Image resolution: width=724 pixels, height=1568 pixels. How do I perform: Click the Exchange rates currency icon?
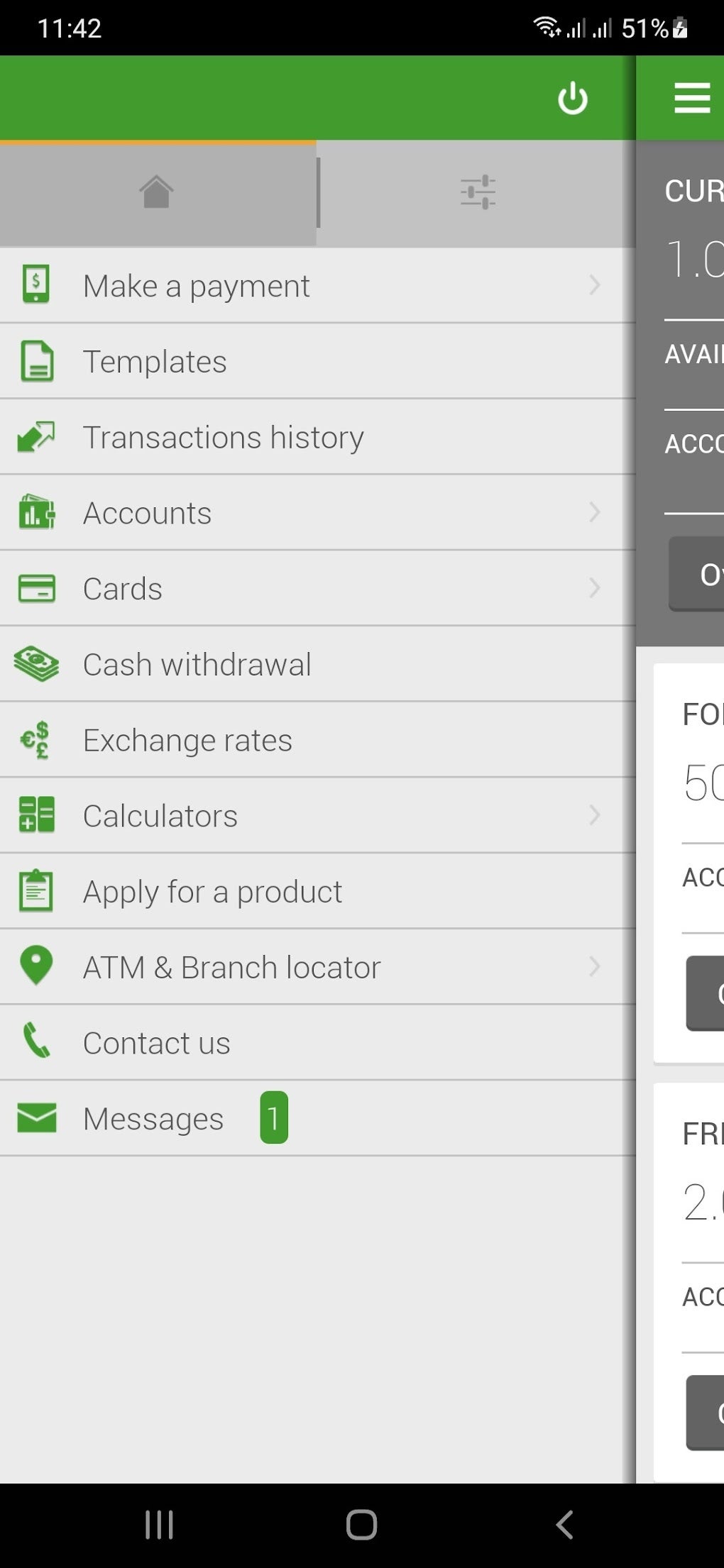(x=36, y=739)
